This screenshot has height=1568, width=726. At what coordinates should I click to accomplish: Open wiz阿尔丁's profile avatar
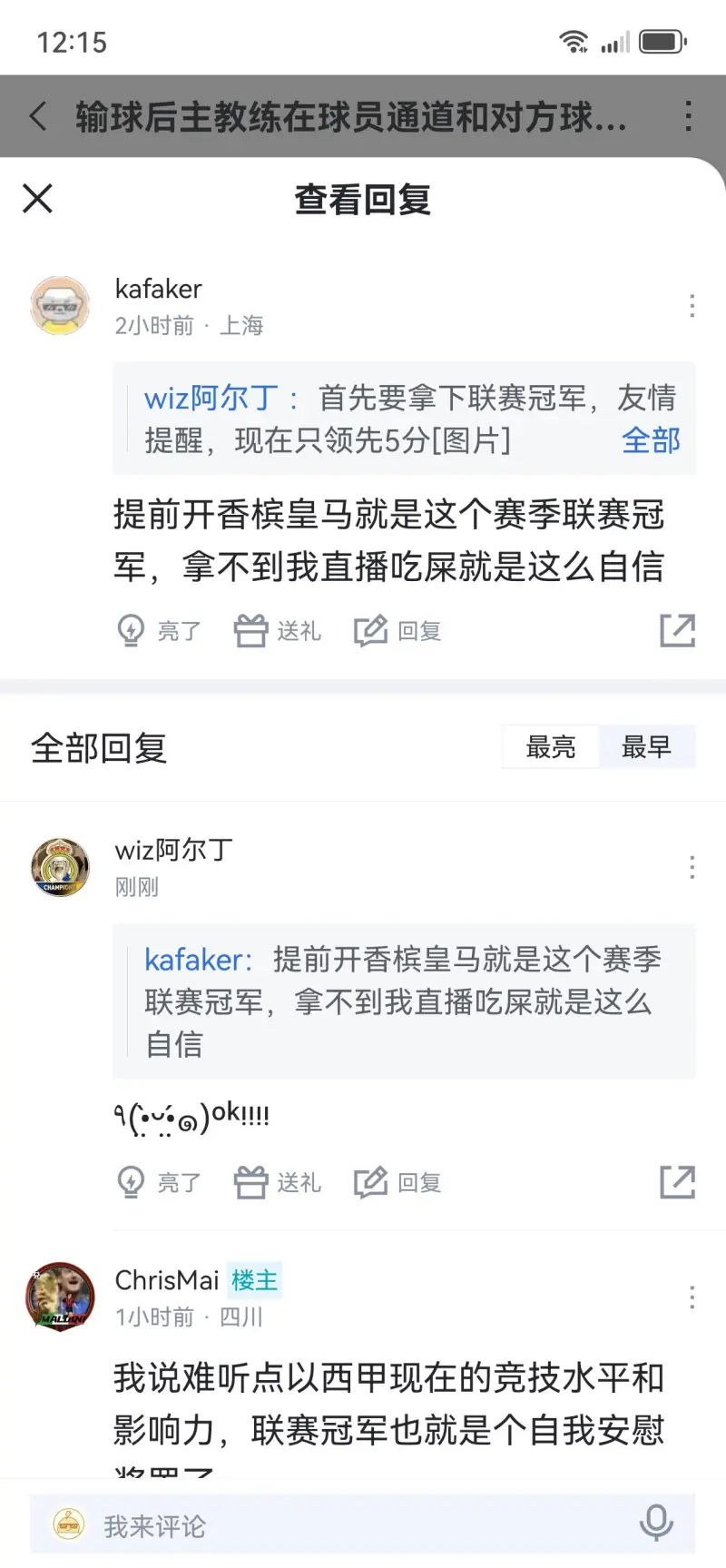[60, 867]
